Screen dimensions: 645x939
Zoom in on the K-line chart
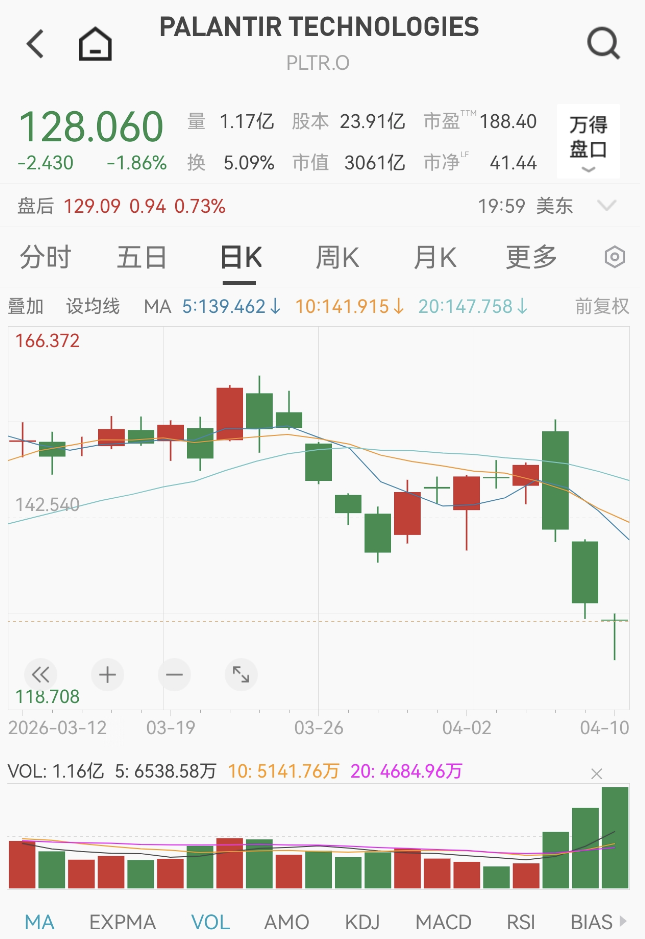(x=108, y=674)
